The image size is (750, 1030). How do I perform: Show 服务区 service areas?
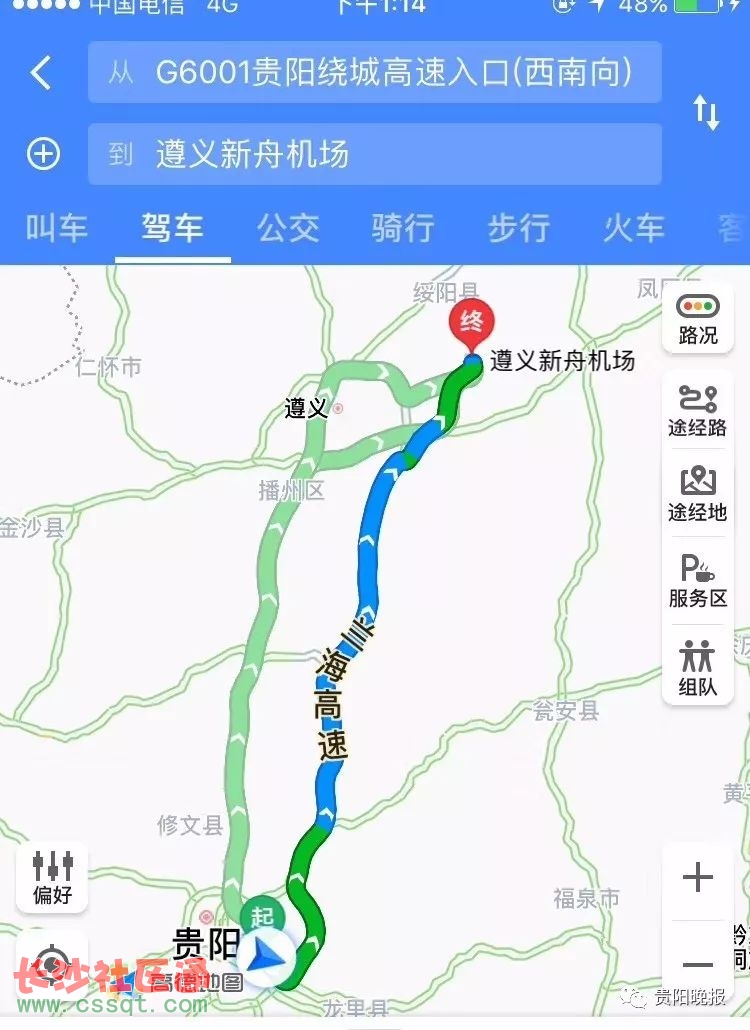point(697,581)
